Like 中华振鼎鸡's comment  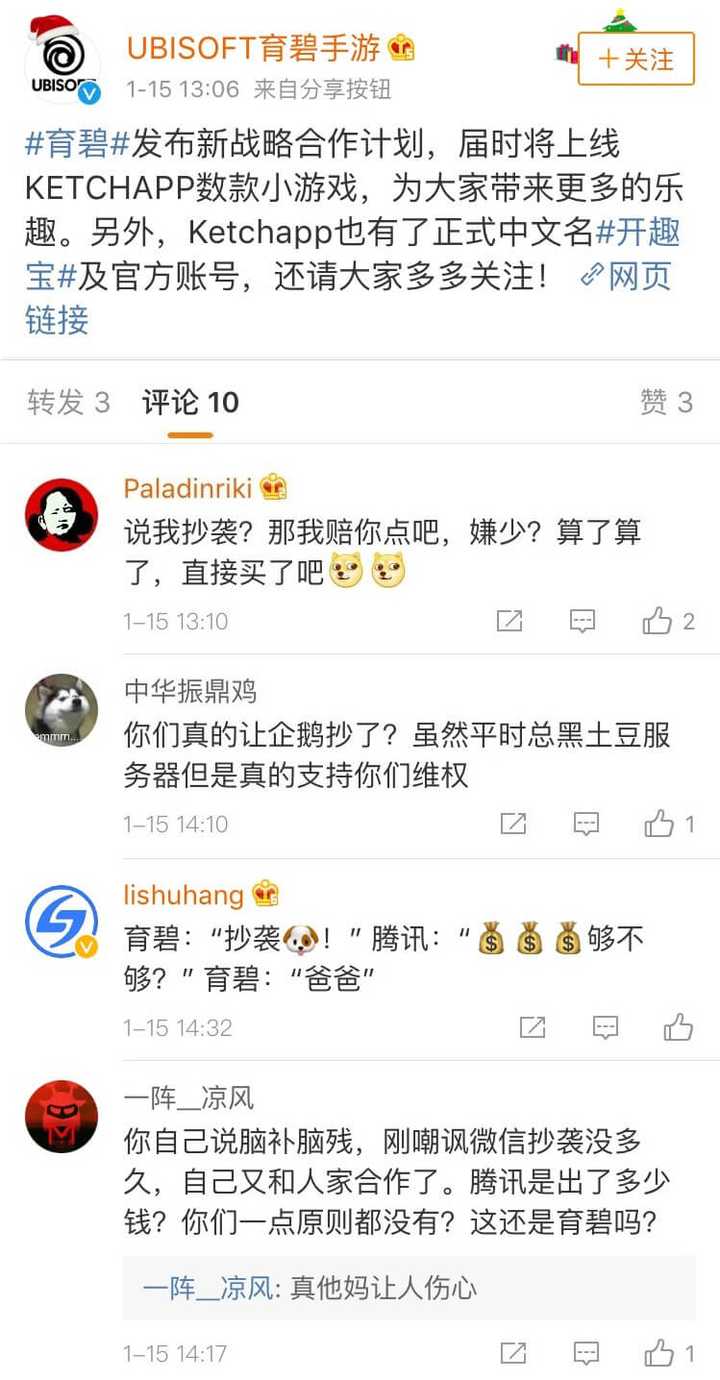tap(660, 824)
